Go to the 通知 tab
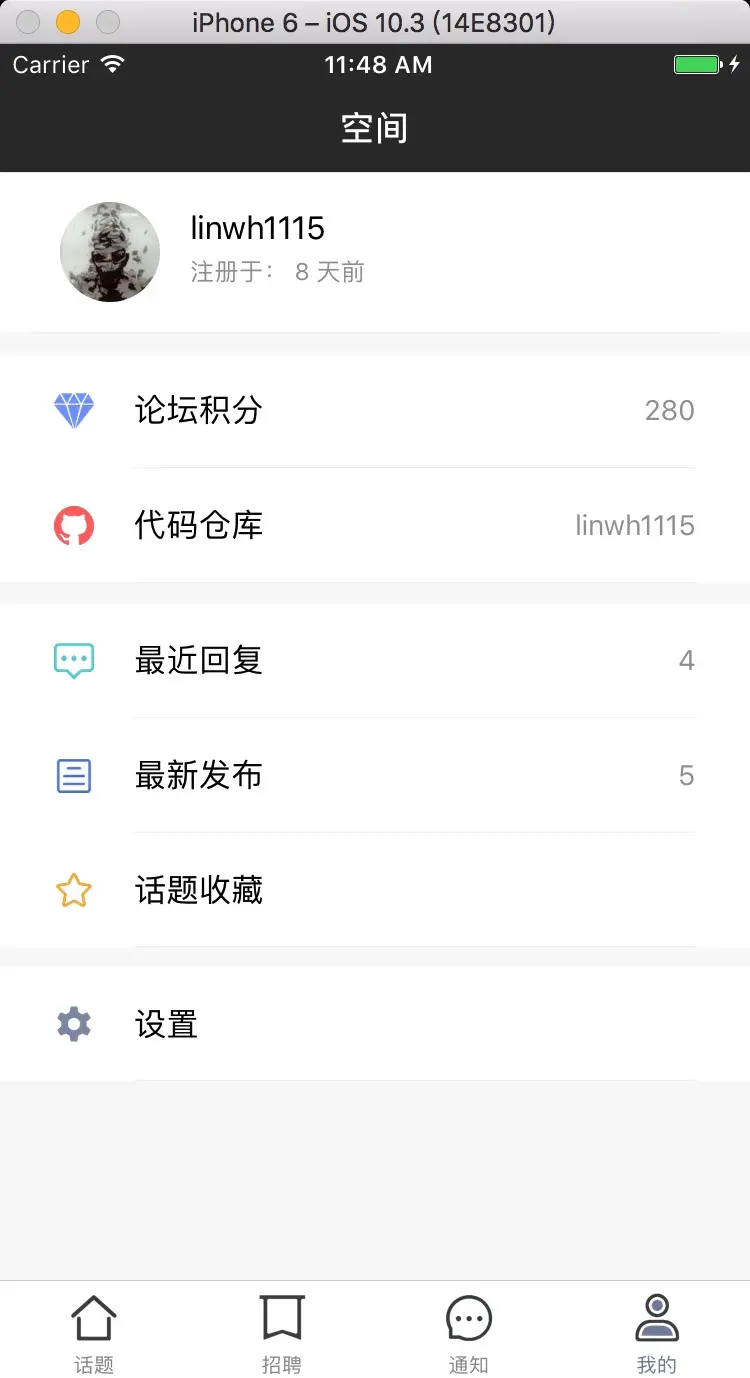 click(468, 1332)
